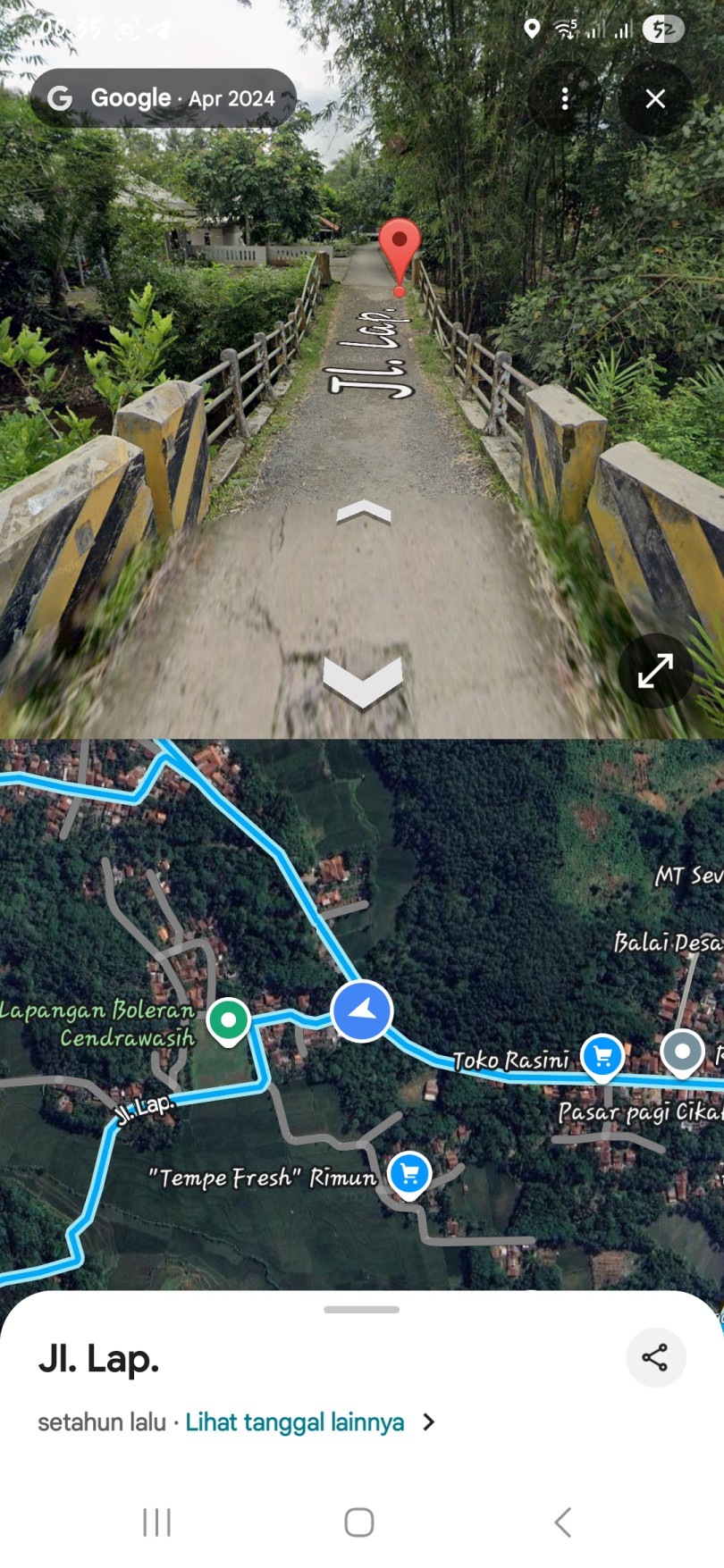
Task: Open Lihat tanggal lainnya link
Action: (x=295, y=1421)
